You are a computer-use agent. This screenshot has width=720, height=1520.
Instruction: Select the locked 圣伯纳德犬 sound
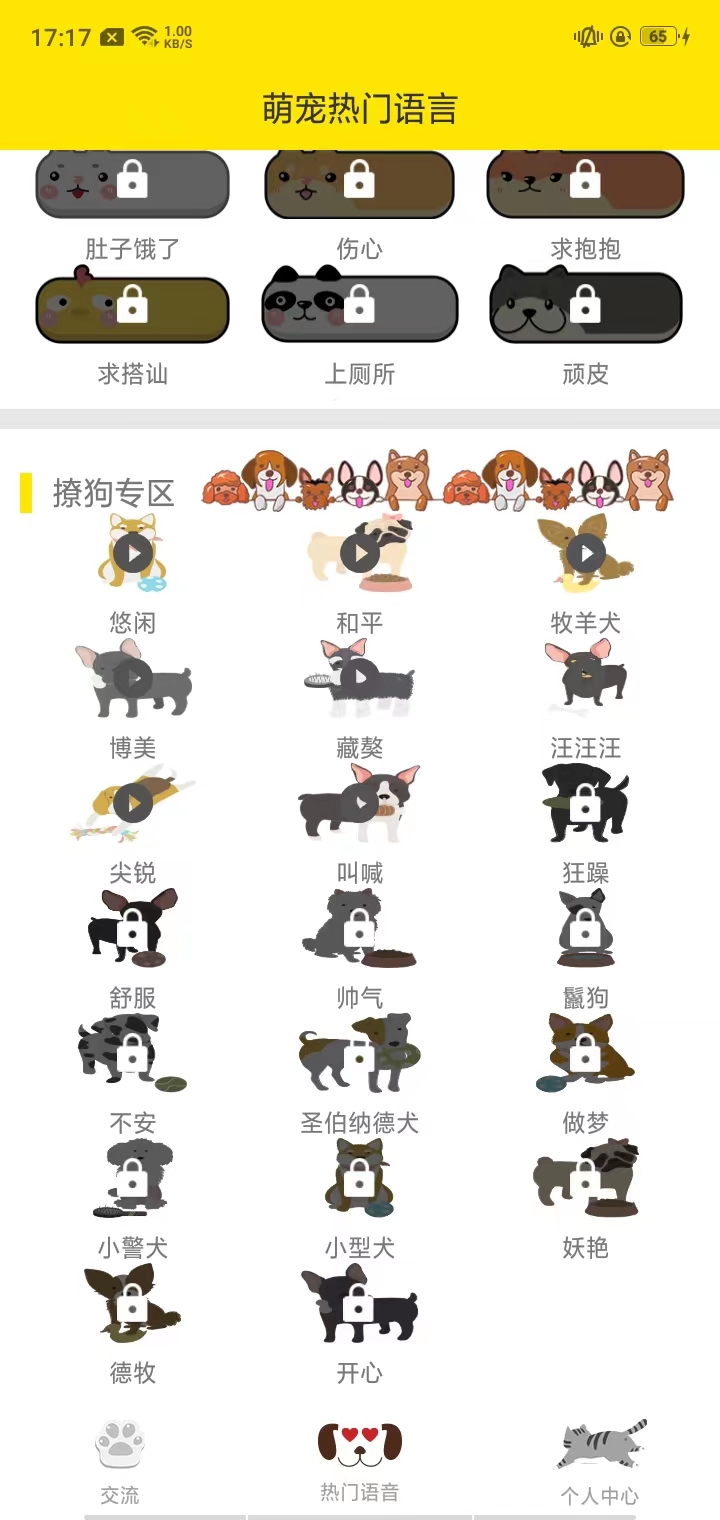click(360, 1053)
